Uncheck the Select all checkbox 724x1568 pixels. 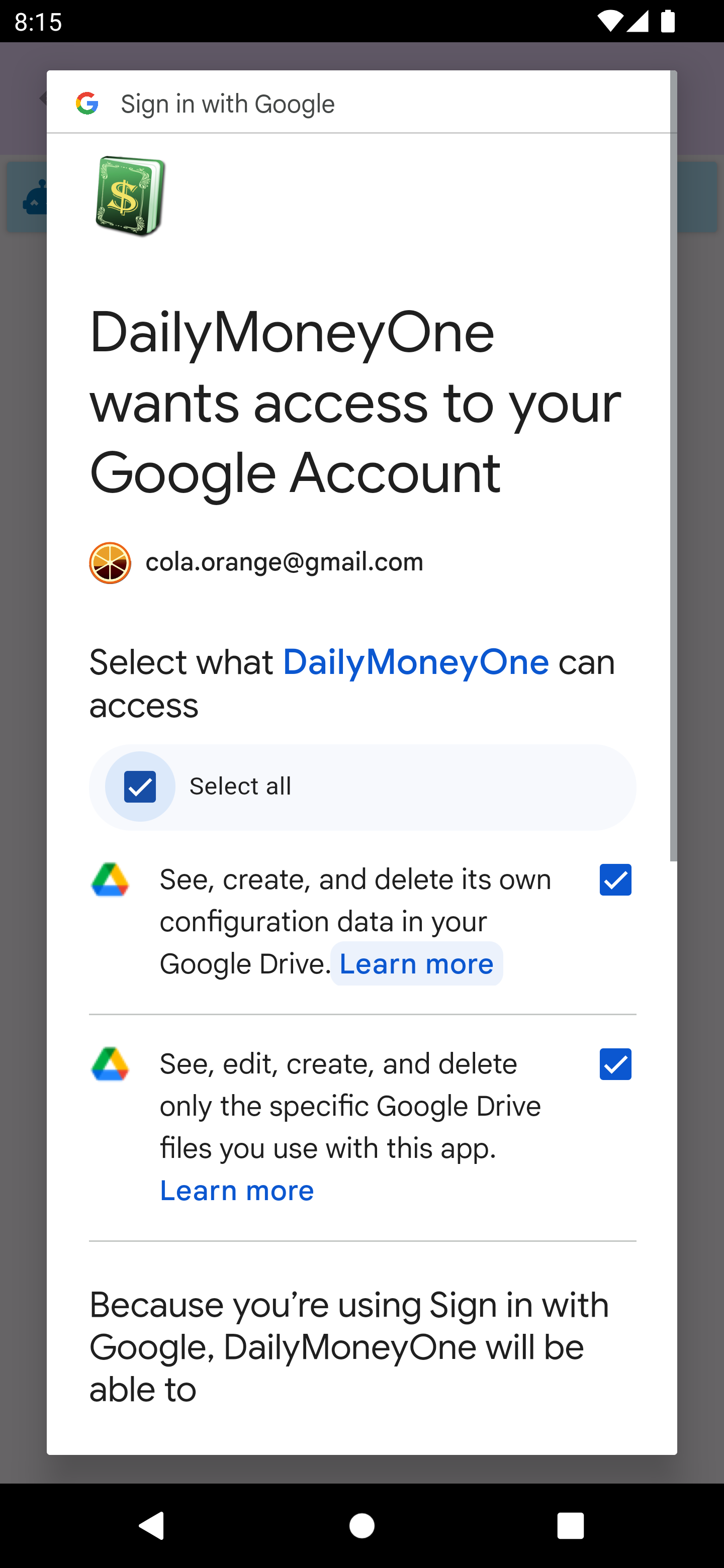coord(140,787)
